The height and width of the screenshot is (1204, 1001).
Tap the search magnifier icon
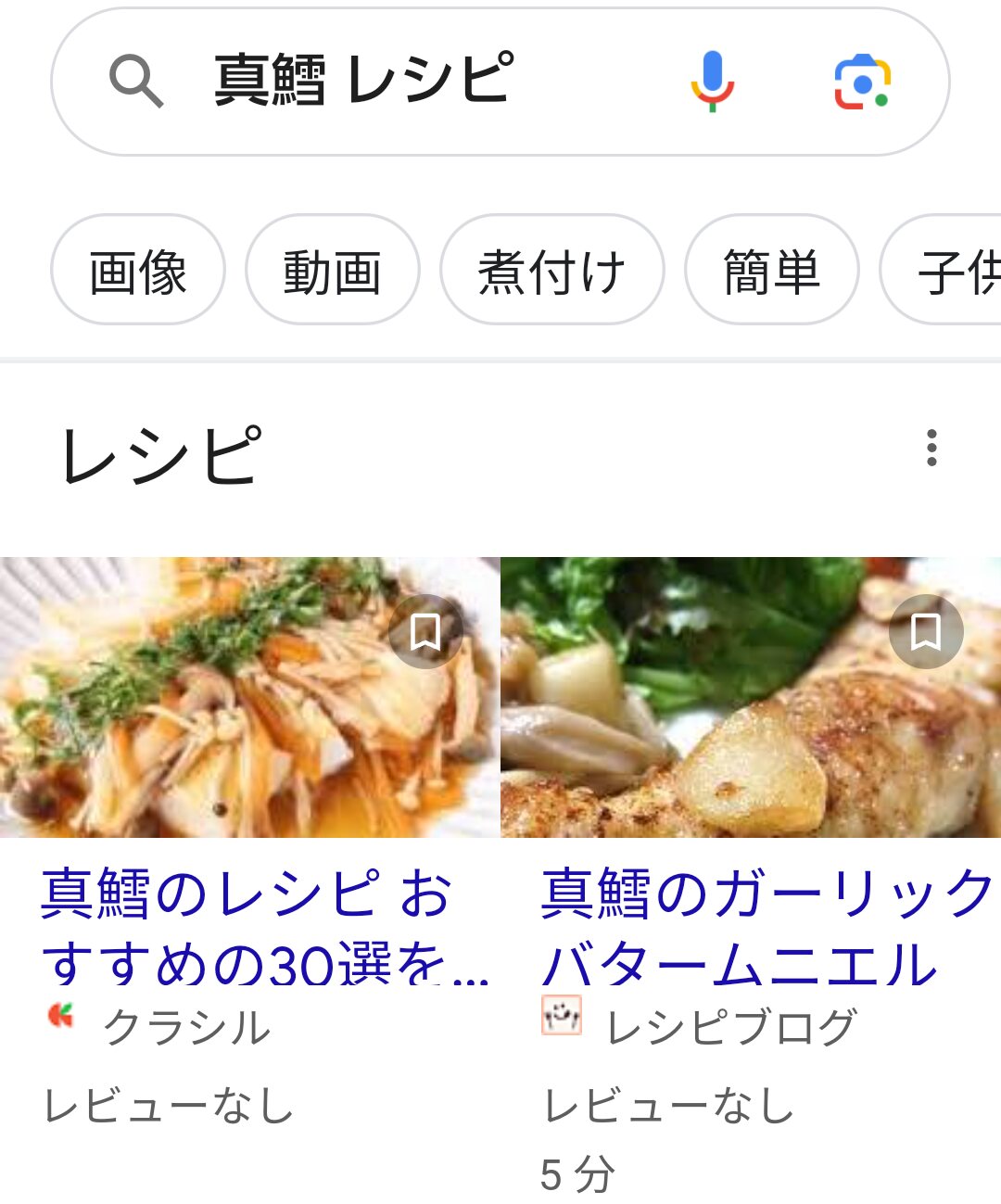[x=136, y=82]
